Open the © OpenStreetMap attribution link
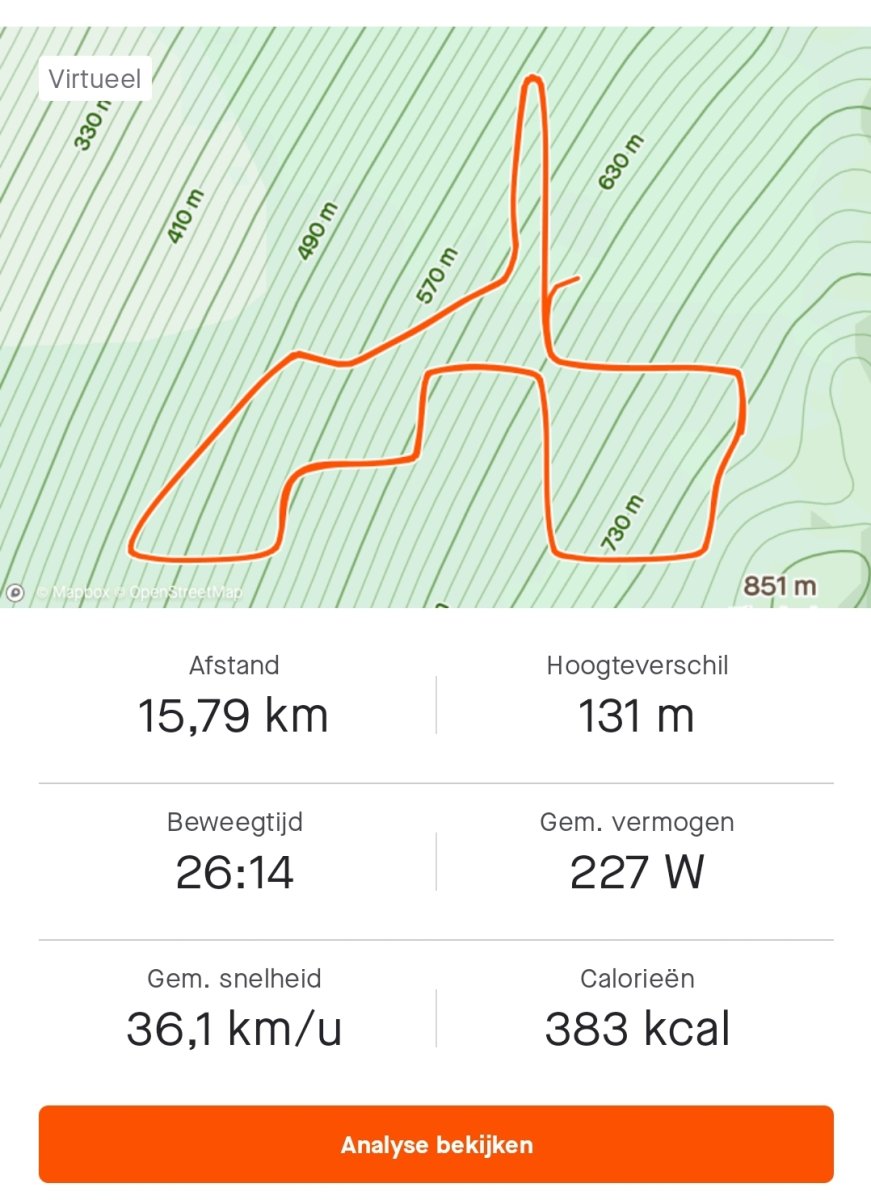Screen dimensions: 871x1200 tap(181, 592)
